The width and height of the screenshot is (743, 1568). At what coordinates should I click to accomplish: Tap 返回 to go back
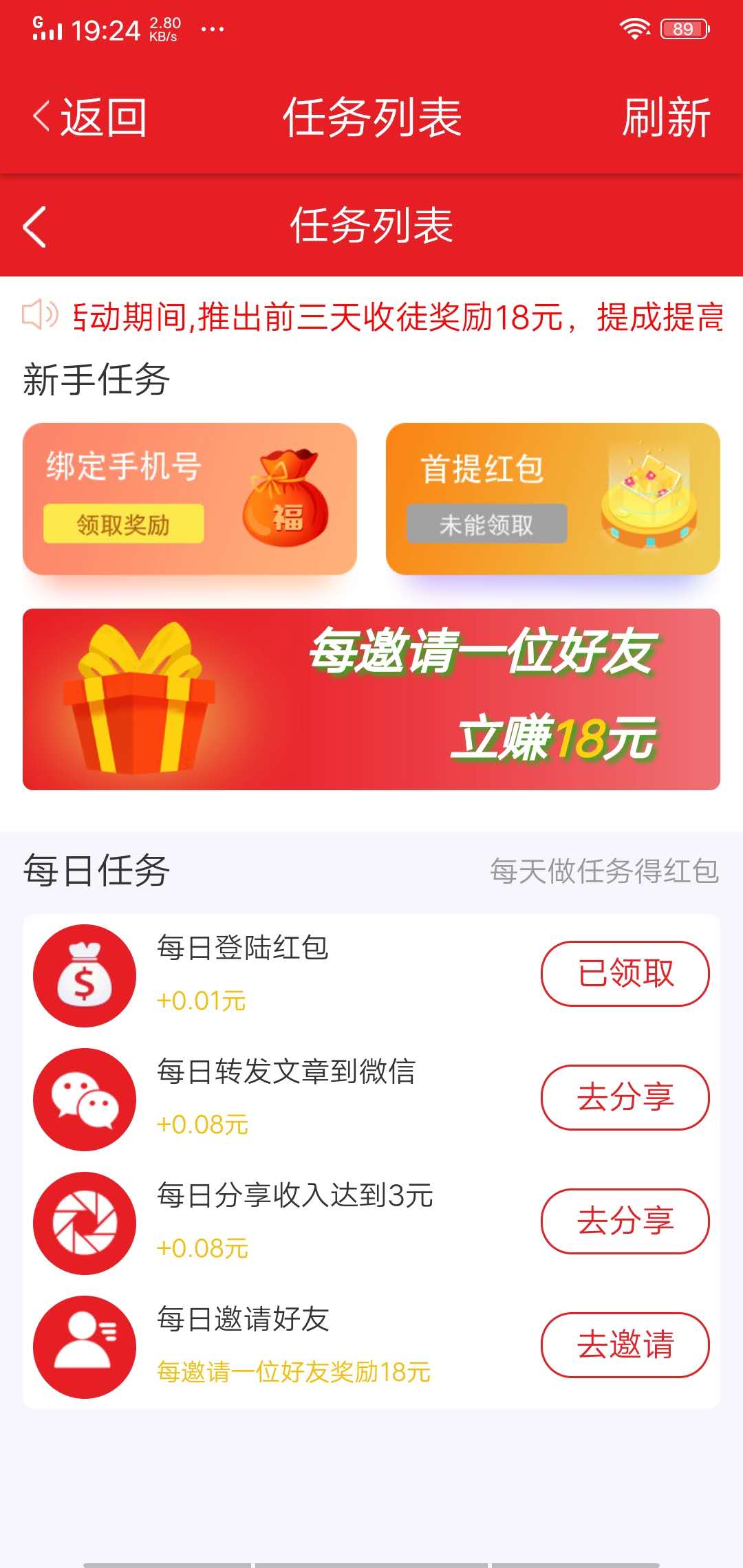(90, 117)
